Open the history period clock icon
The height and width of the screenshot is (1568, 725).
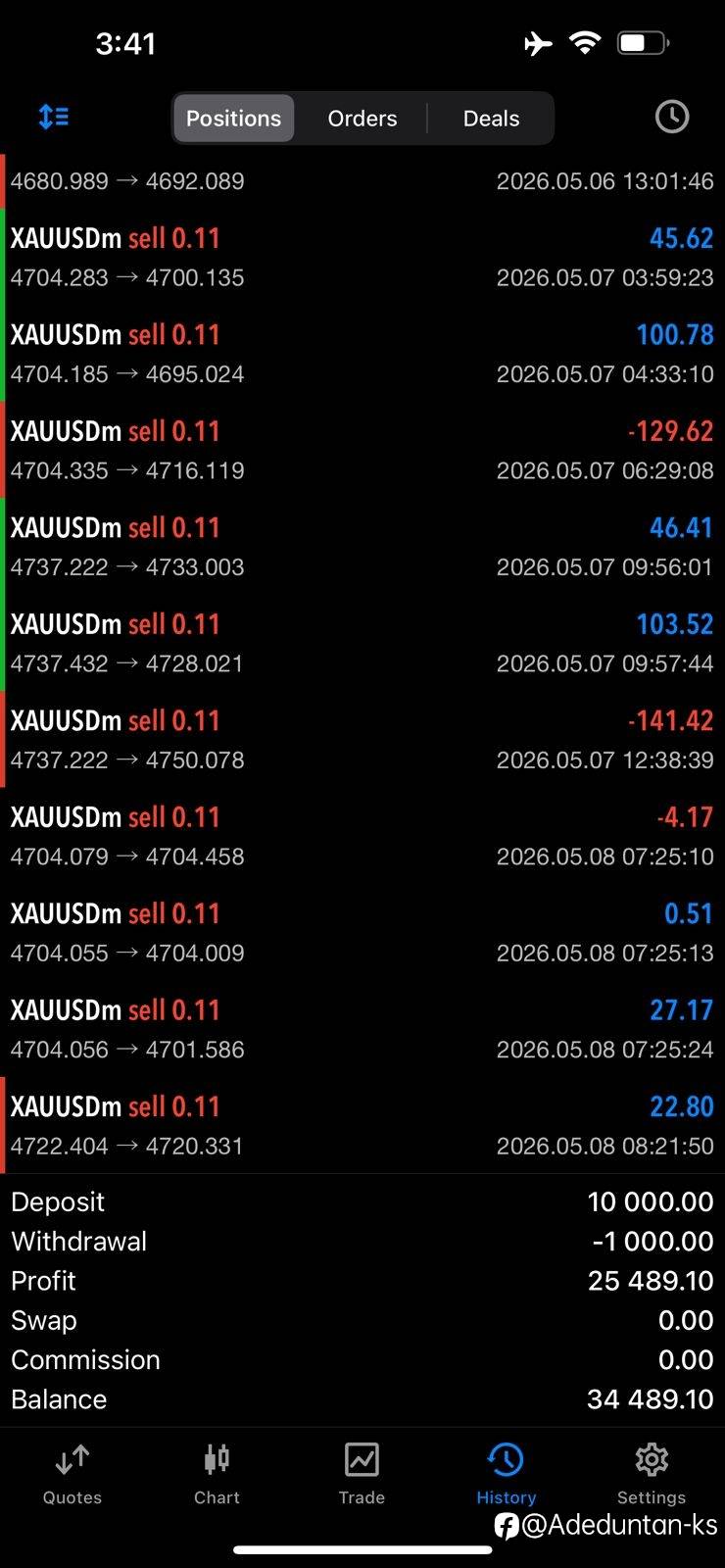671,117
